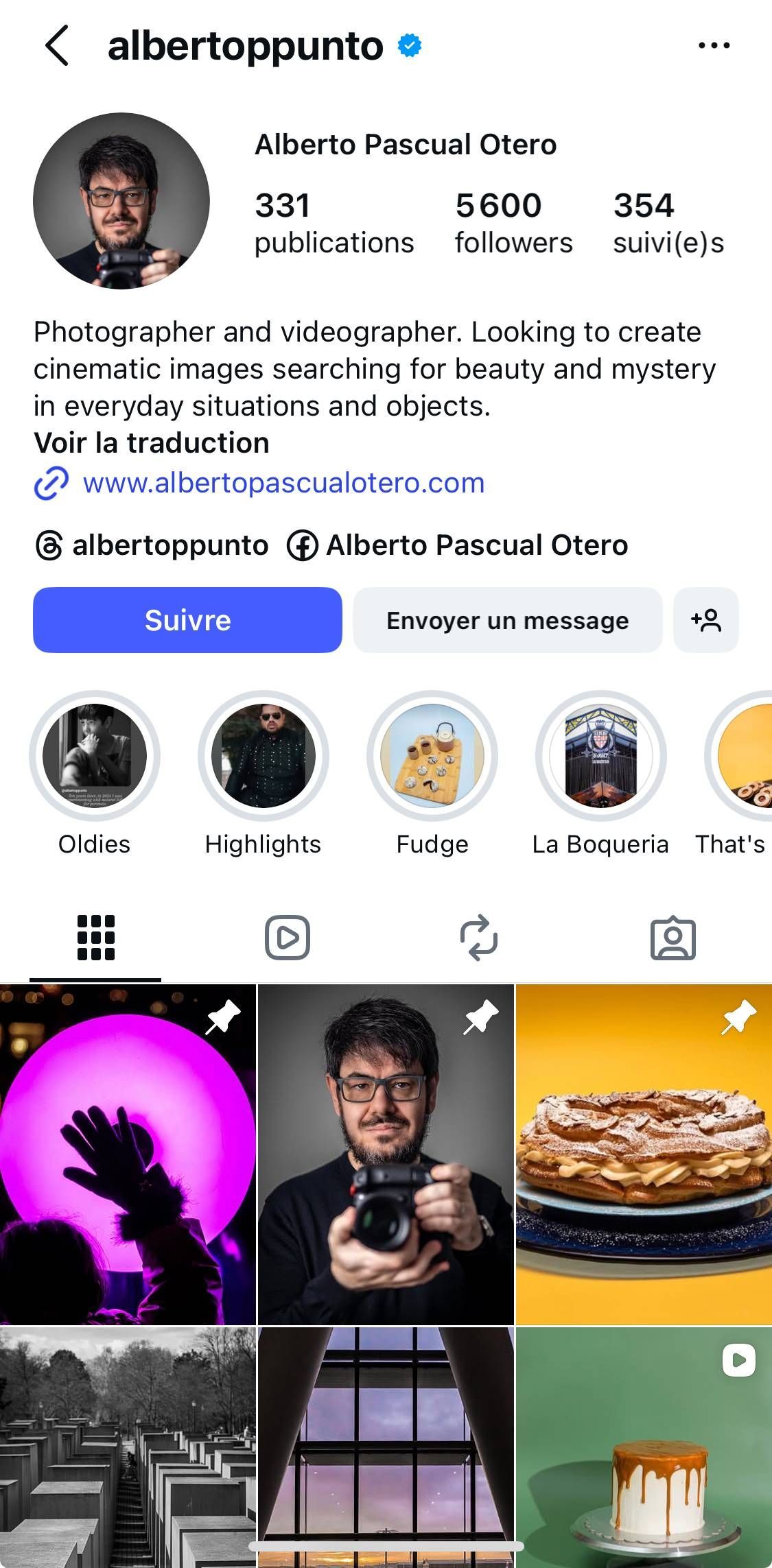View the 5600 followers list
772x1568 pixels.
pyautogui.click(x=513, y=223)
